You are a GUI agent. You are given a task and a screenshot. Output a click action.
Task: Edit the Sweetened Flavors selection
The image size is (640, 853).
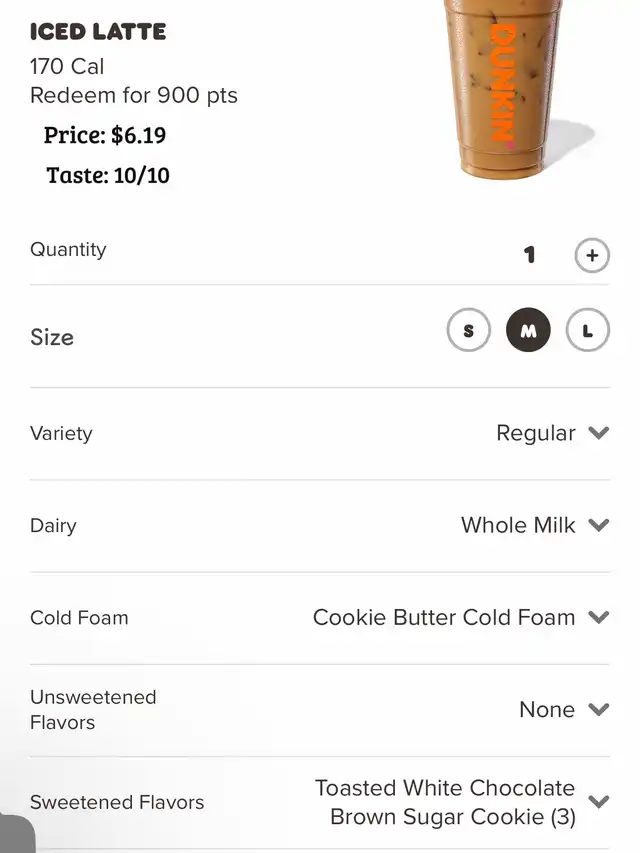[598, 802]
